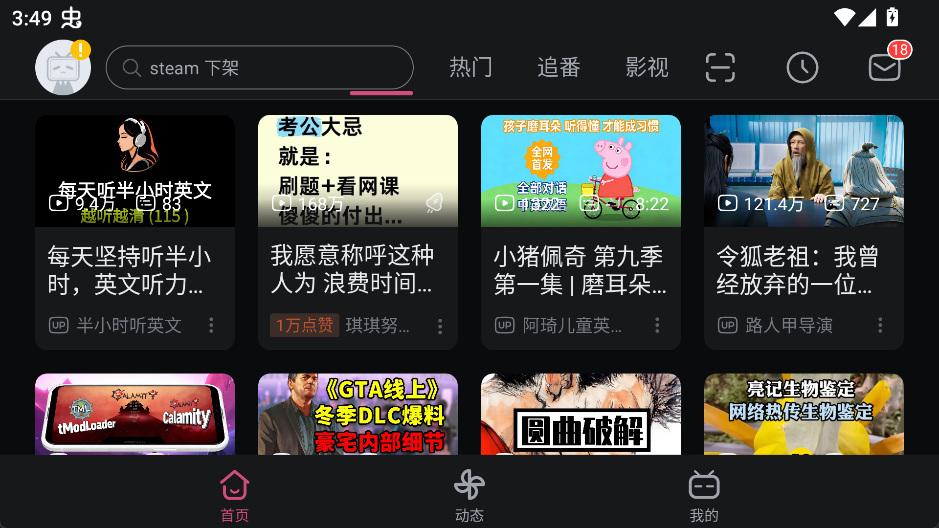Tap the search box showing steam 下架
This screenshot has width=939, height=528.
click(x=260, y=68)
